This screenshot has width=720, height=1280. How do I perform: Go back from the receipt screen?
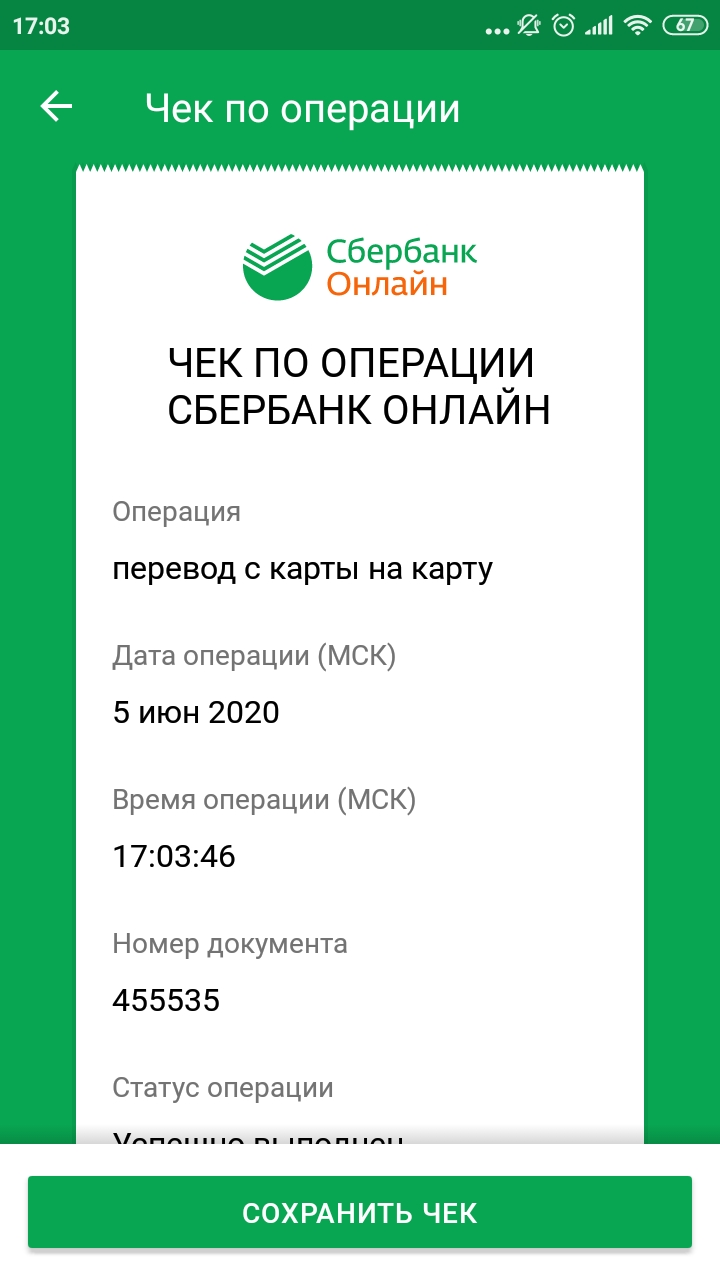click(x=56, y=107)
